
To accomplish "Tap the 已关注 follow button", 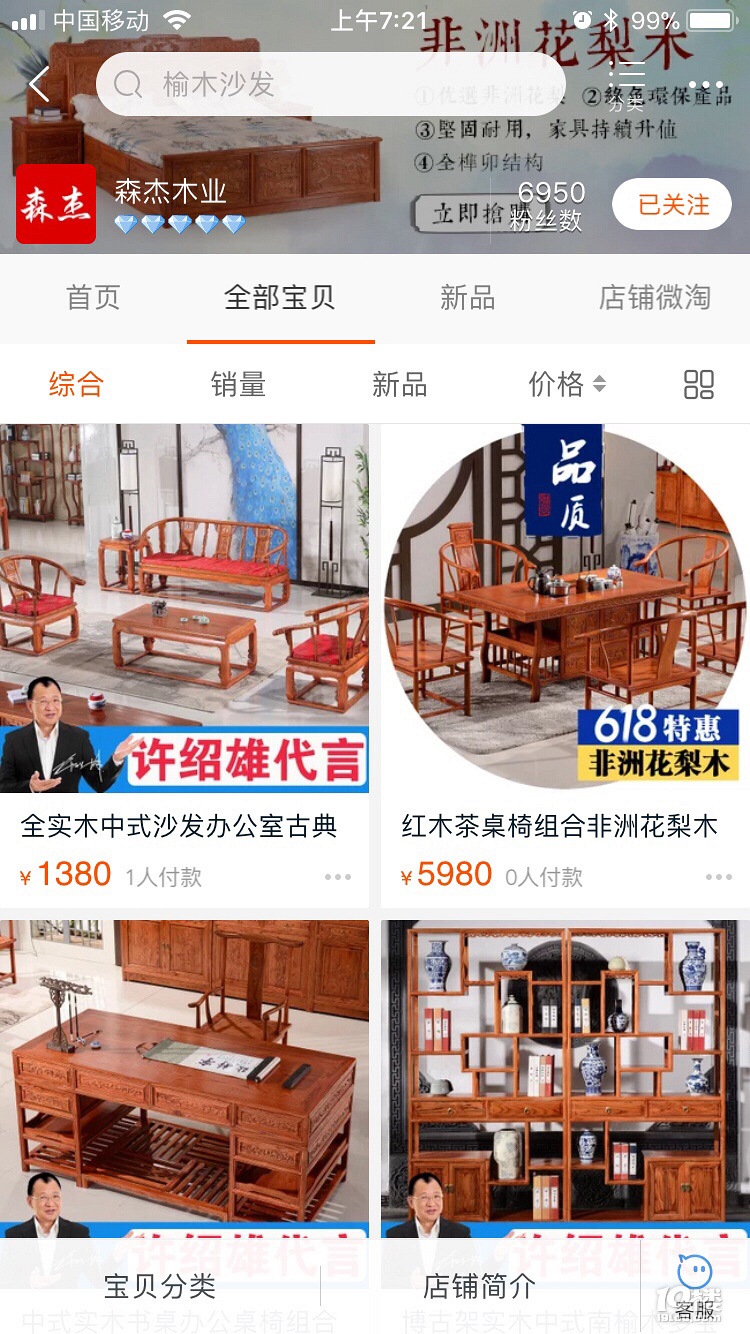I will (x=672, y=205).
